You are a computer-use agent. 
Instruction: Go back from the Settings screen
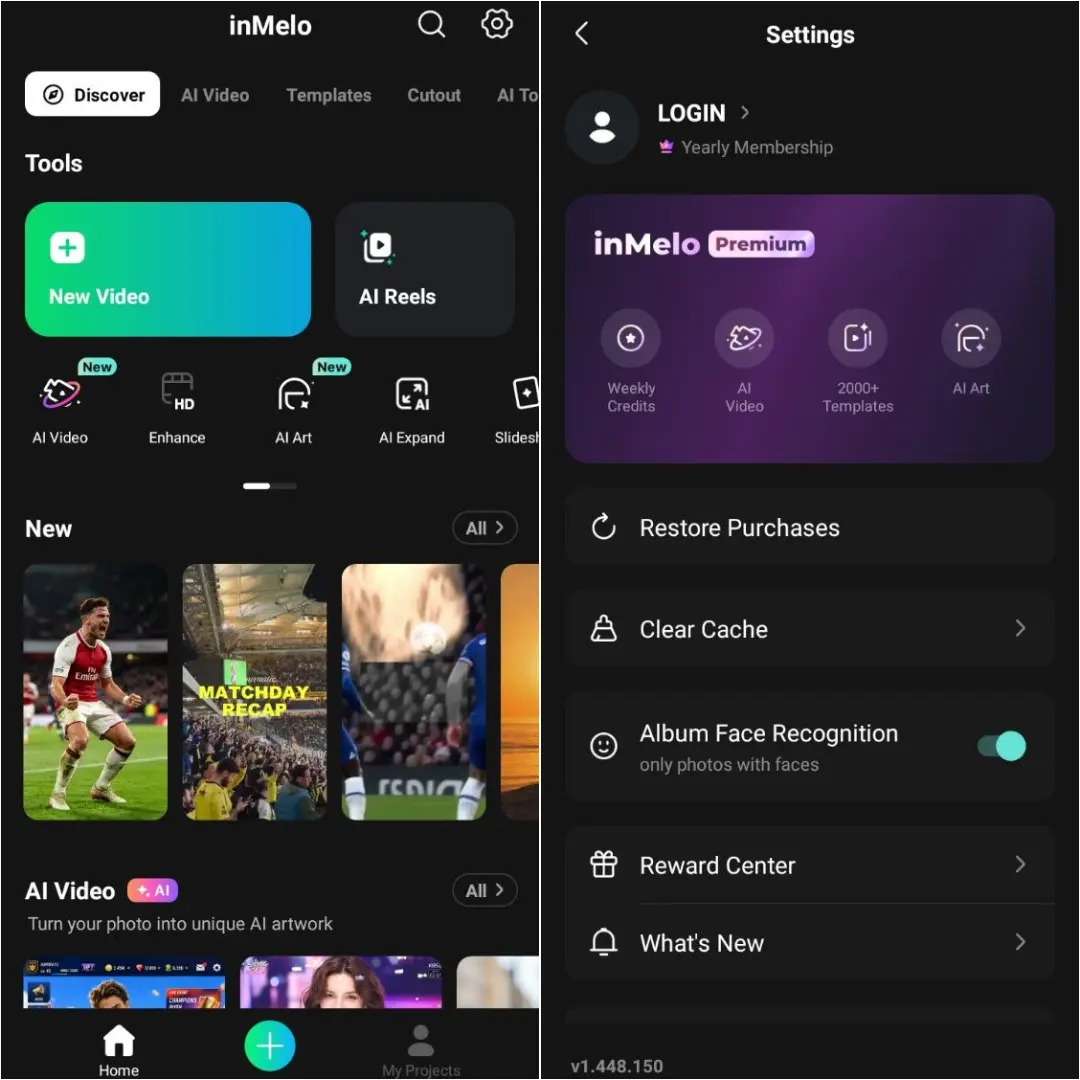[x=582, y=33]
